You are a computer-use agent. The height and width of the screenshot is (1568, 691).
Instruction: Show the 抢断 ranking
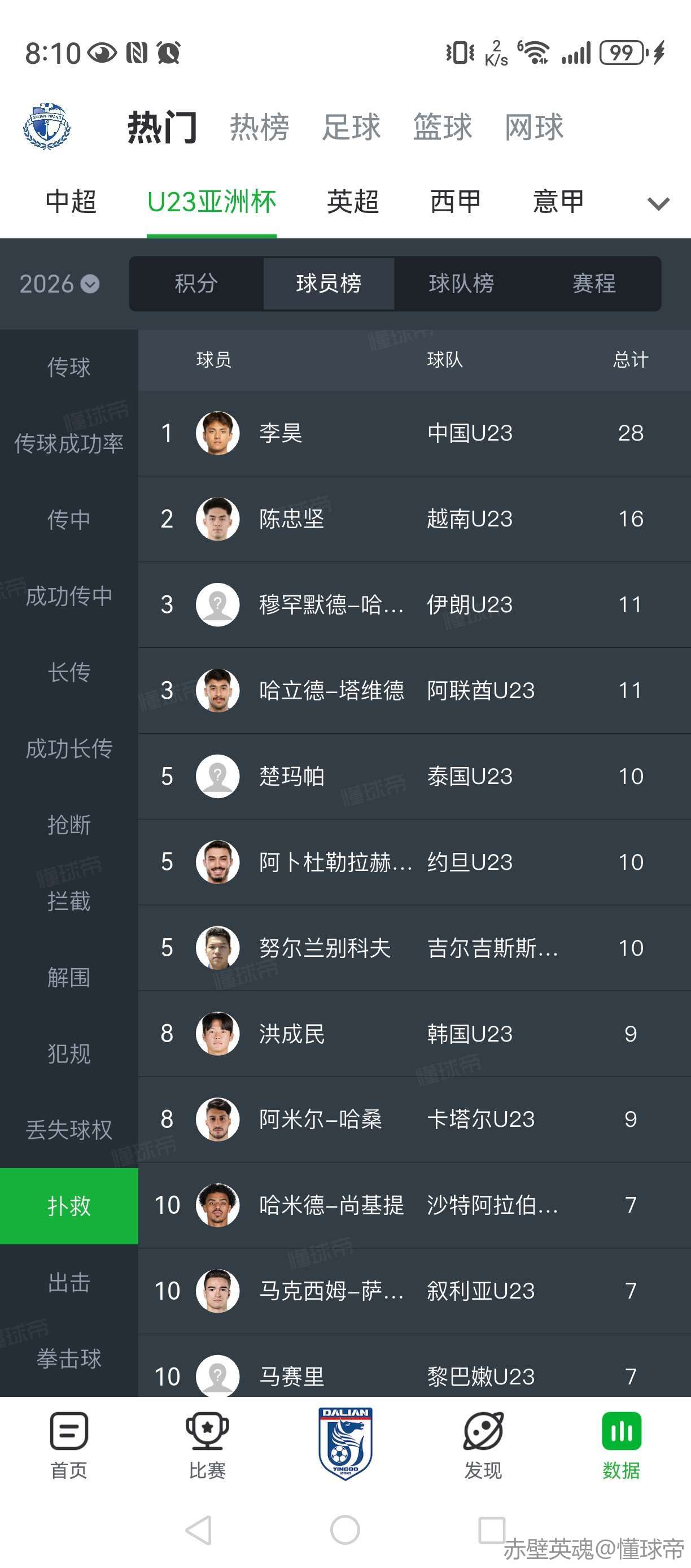coord(69,825)
